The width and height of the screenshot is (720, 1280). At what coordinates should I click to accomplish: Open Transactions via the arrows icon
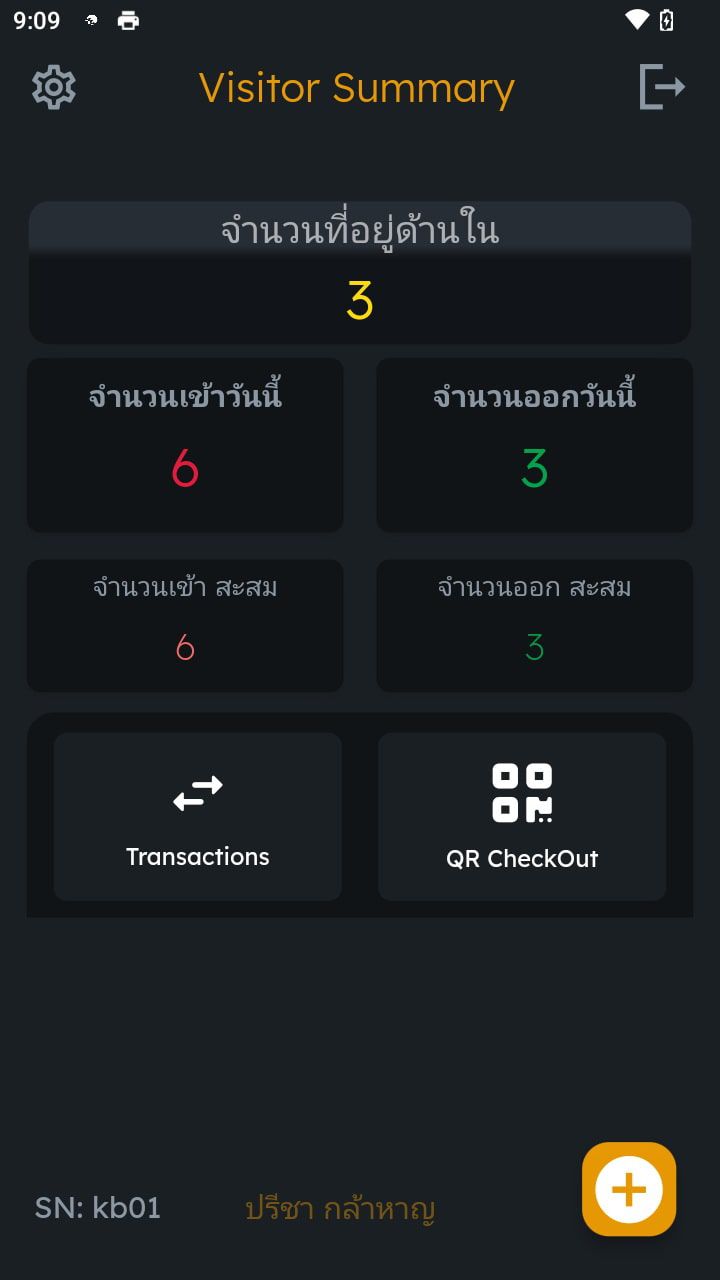pyautogui.click(x=197, y=793)
